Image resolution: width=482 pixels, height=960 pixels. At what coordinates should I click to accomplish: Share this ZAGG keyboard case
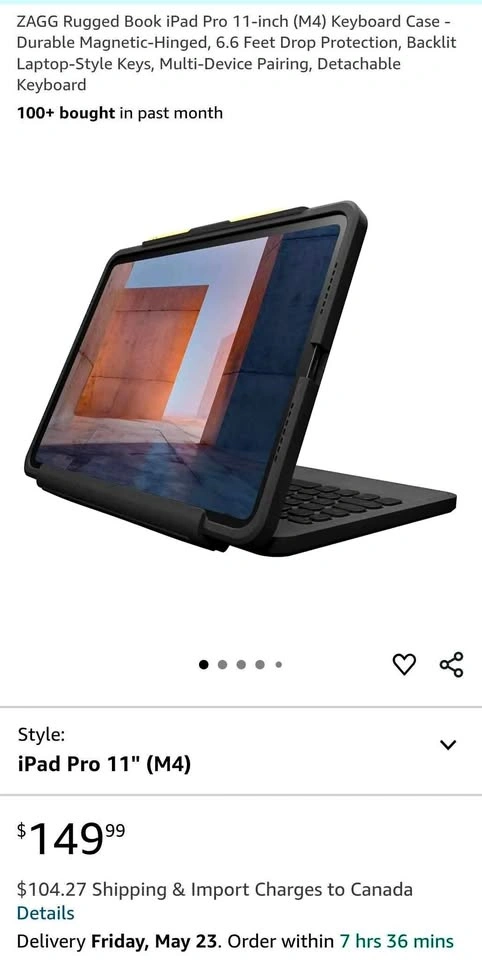pos(452,664)
